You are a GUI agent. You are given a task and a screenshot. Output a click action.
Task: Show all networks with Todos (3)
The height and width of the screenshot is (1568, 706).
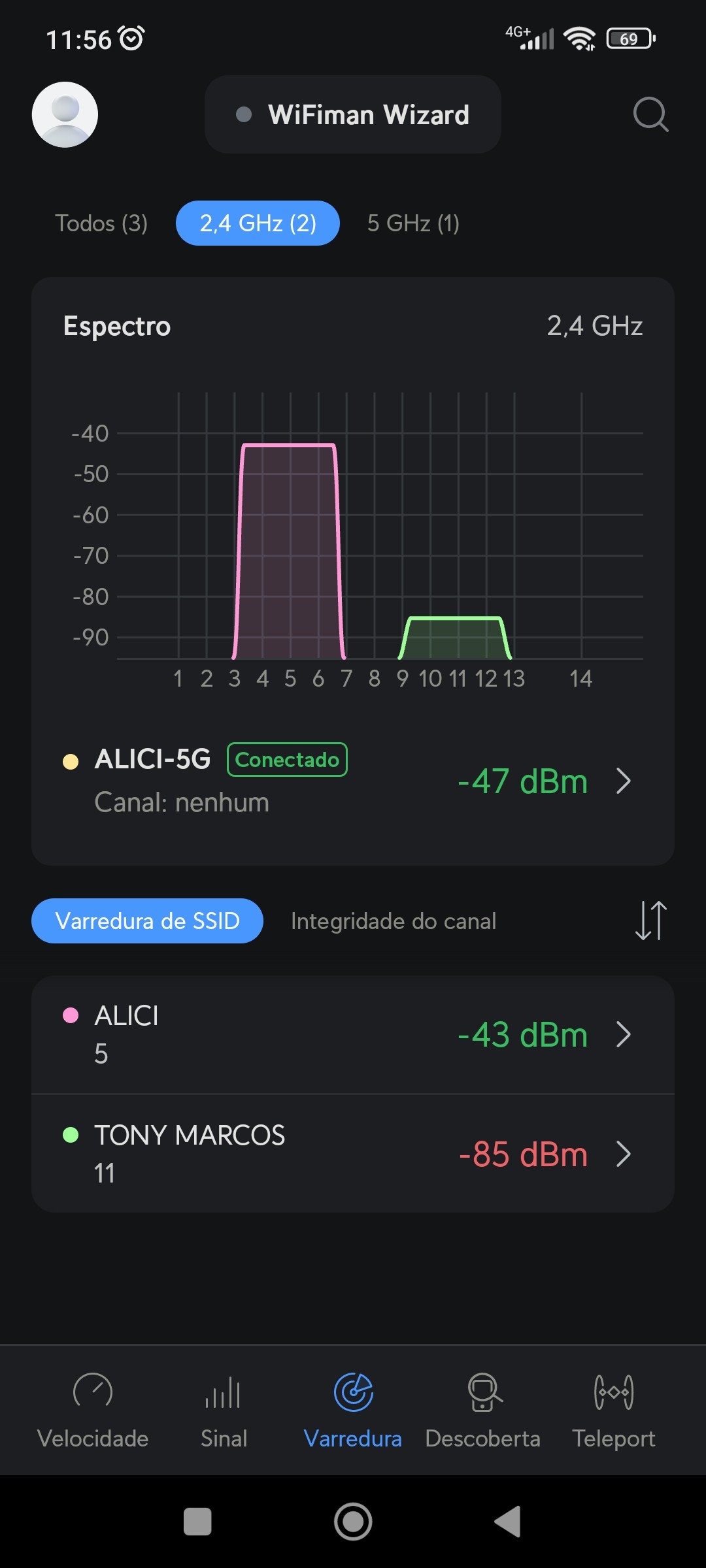[101, 223]
